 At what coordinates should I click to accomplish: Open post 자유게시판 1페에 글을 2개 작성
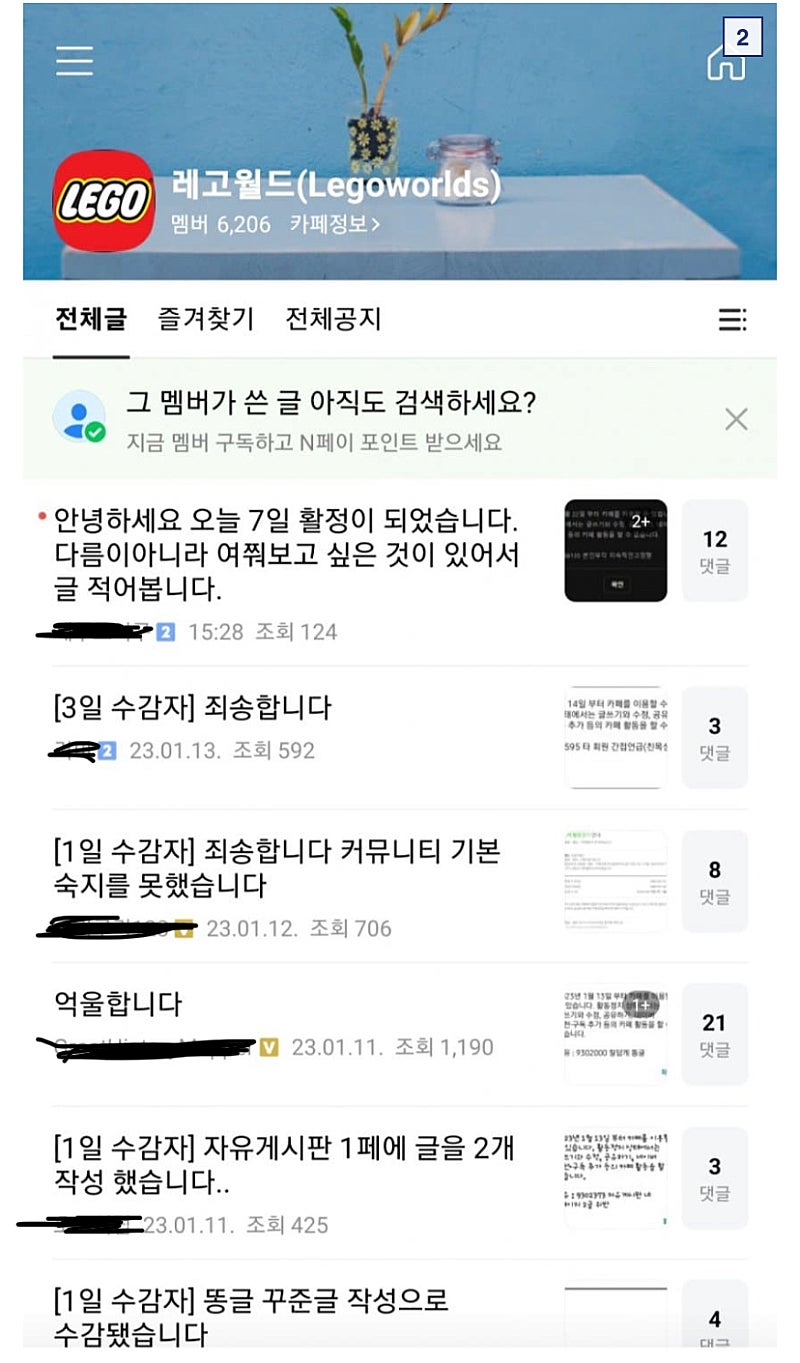[x=284, y=1164]
